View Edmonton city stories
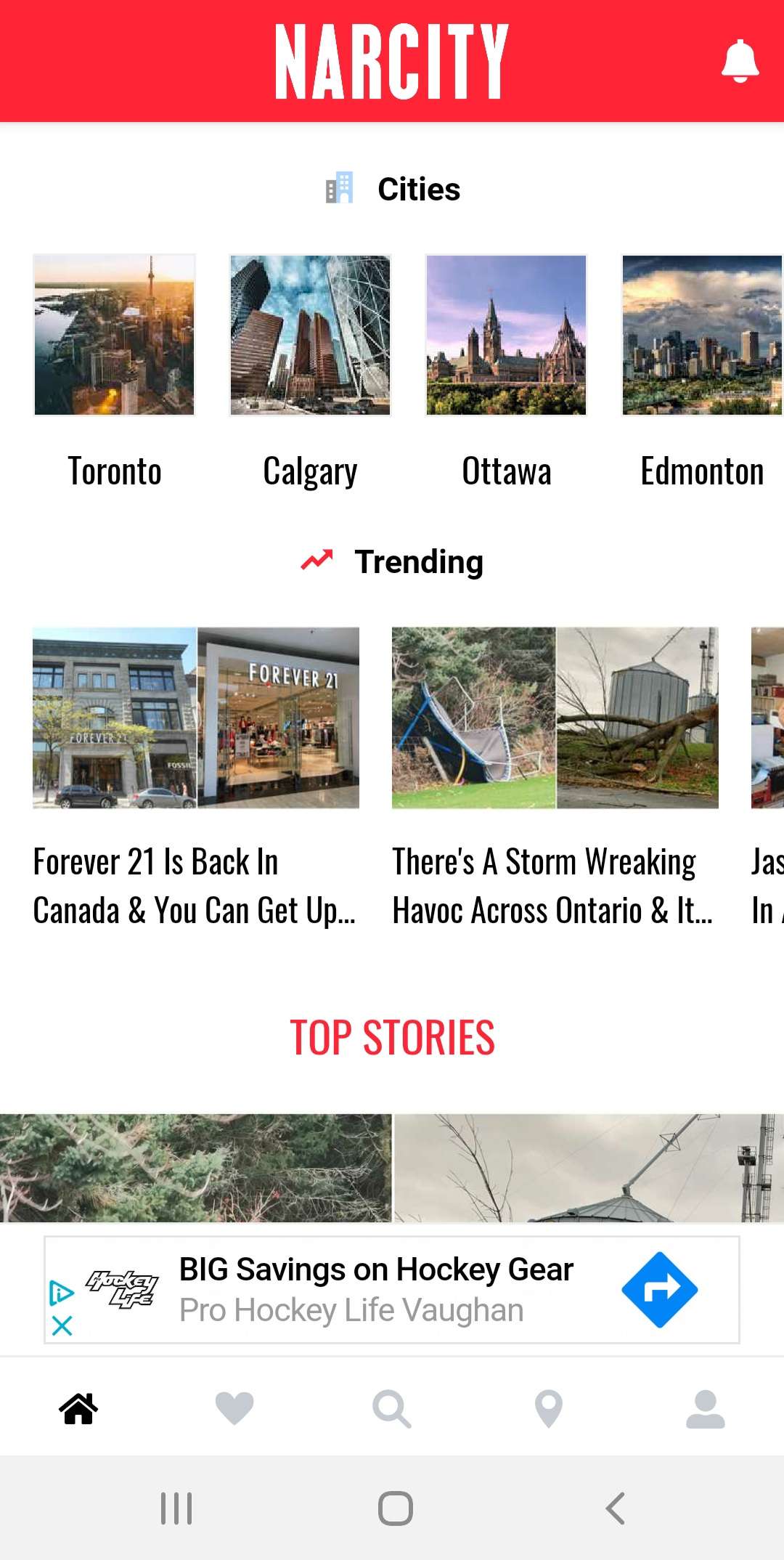784x1560 pixels. (x=701, y=335)
